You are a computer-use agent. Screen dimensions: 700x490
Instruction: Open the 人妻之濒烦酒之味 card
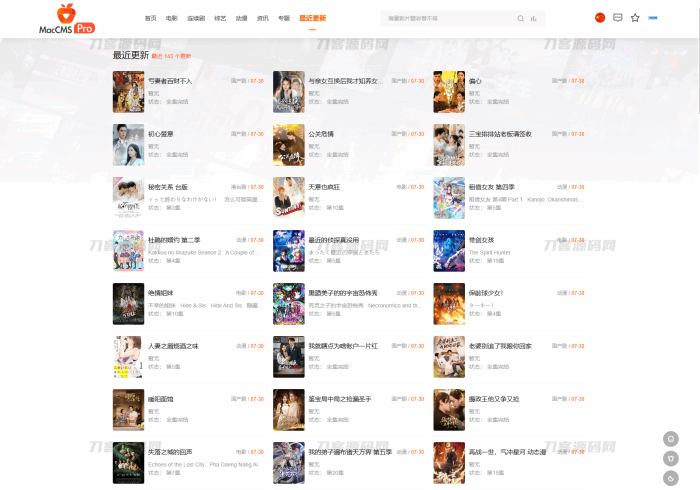tap(173, 346)
